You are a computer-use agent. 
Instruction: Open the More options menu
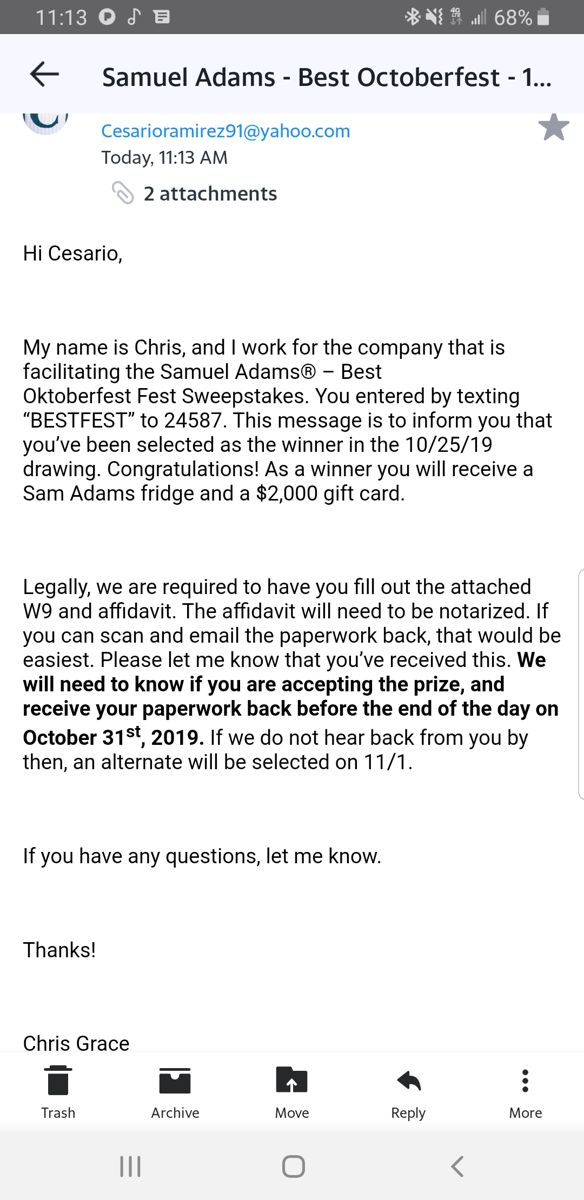coord(525,1092)
